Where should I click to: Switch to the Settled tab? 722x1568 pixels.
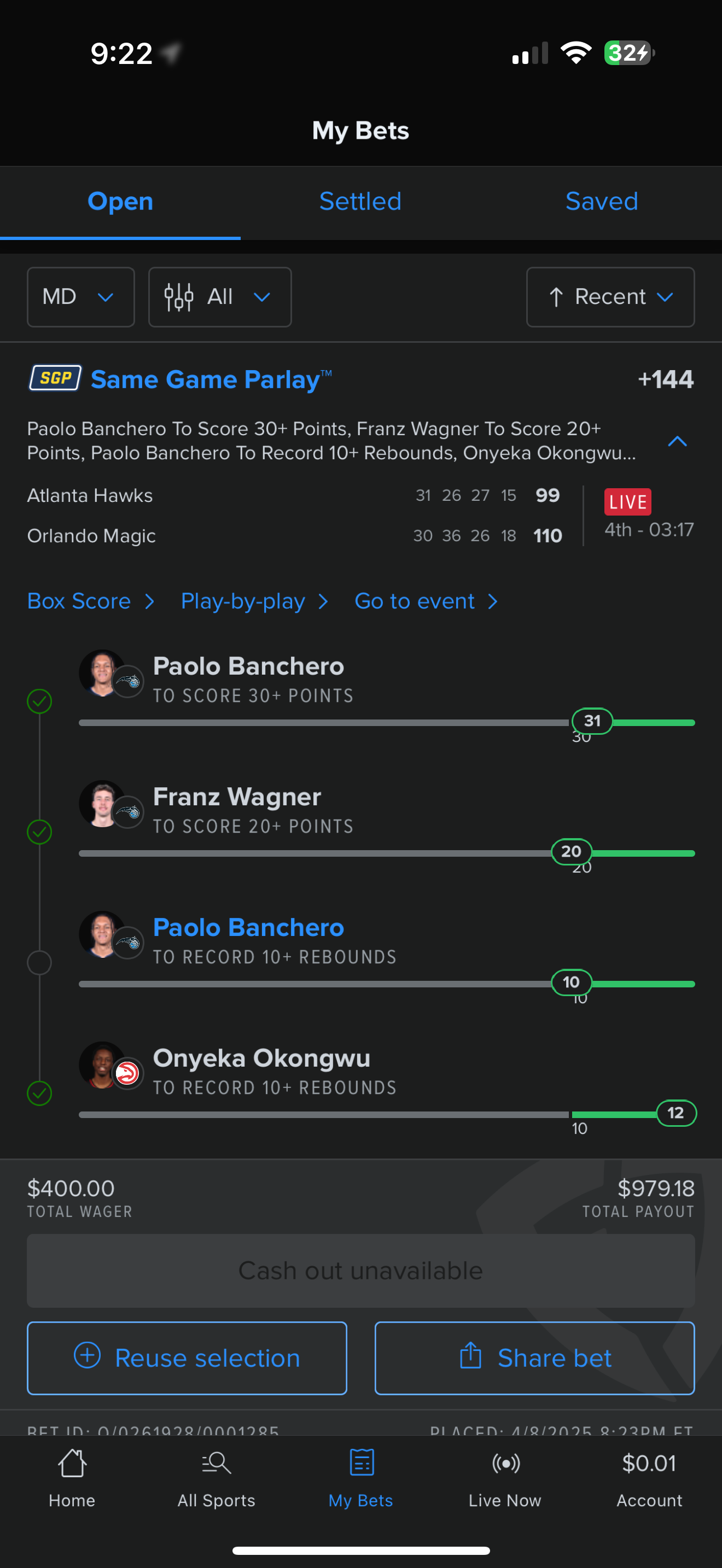click(x=360, y=202)
